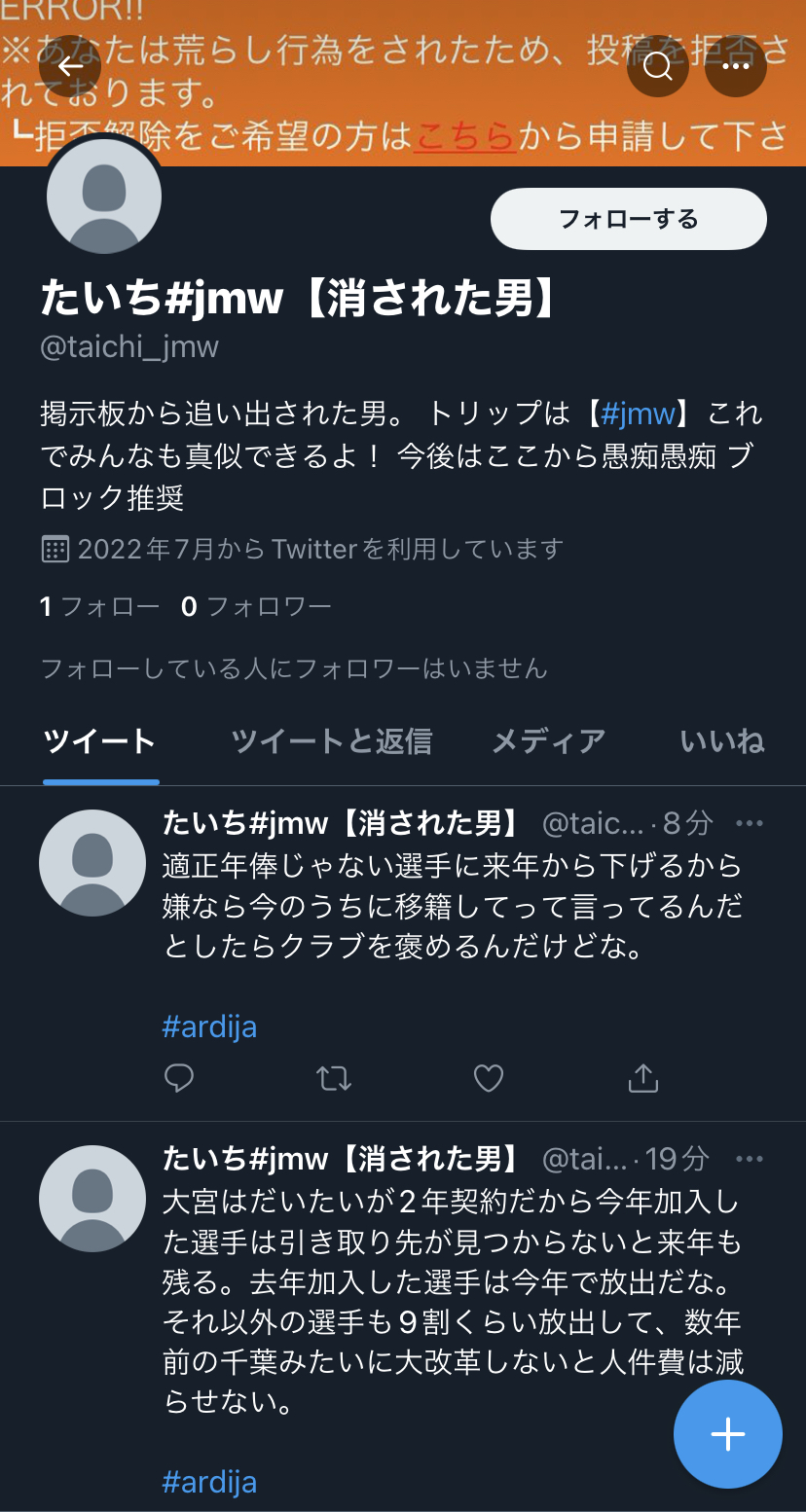
Task: Open more options on the 8分 tweet
Action: coord(750,824)
